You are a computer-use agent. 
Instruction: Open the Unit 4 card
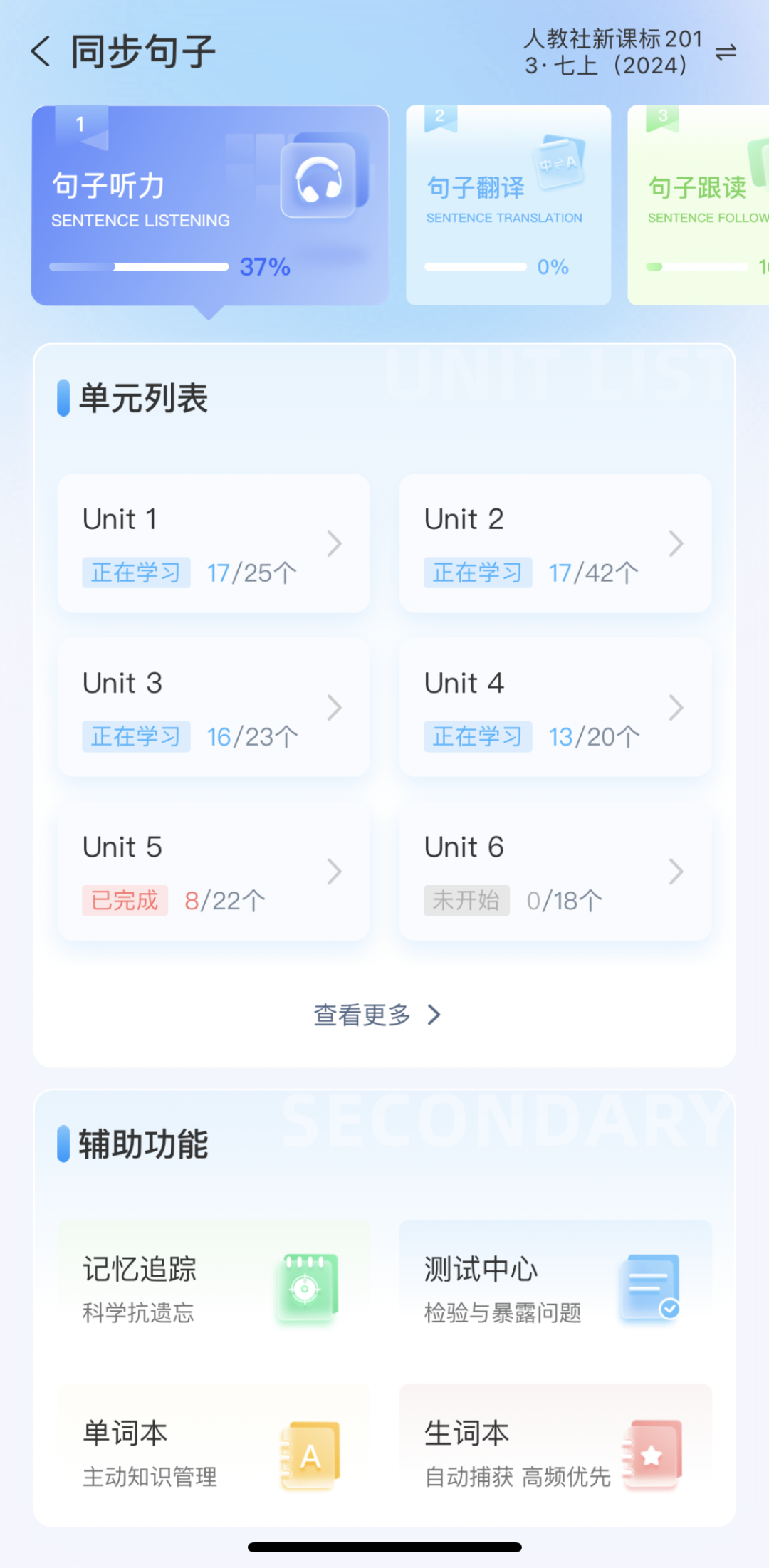point(555,707)
